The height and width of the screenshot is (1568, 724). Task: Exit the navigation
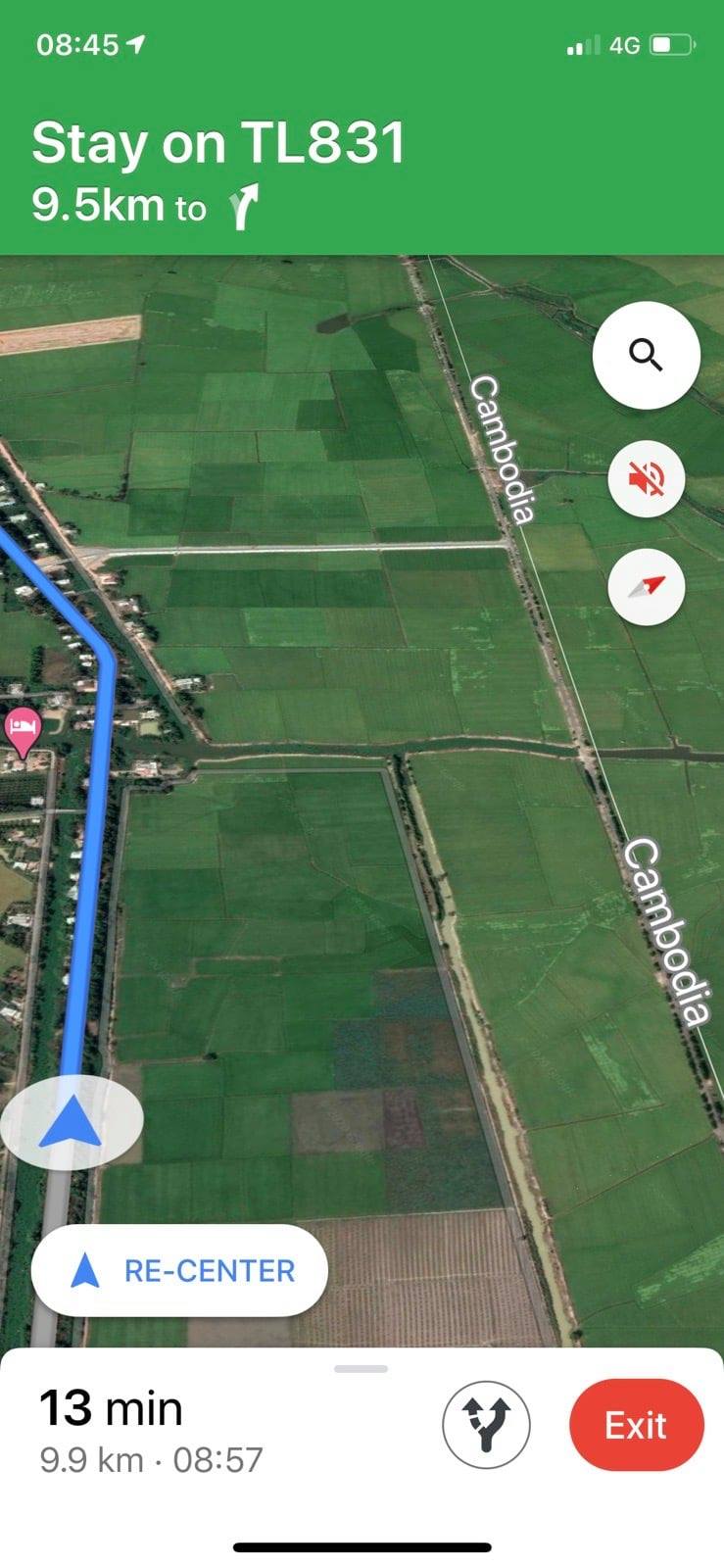coord(636,1425)
